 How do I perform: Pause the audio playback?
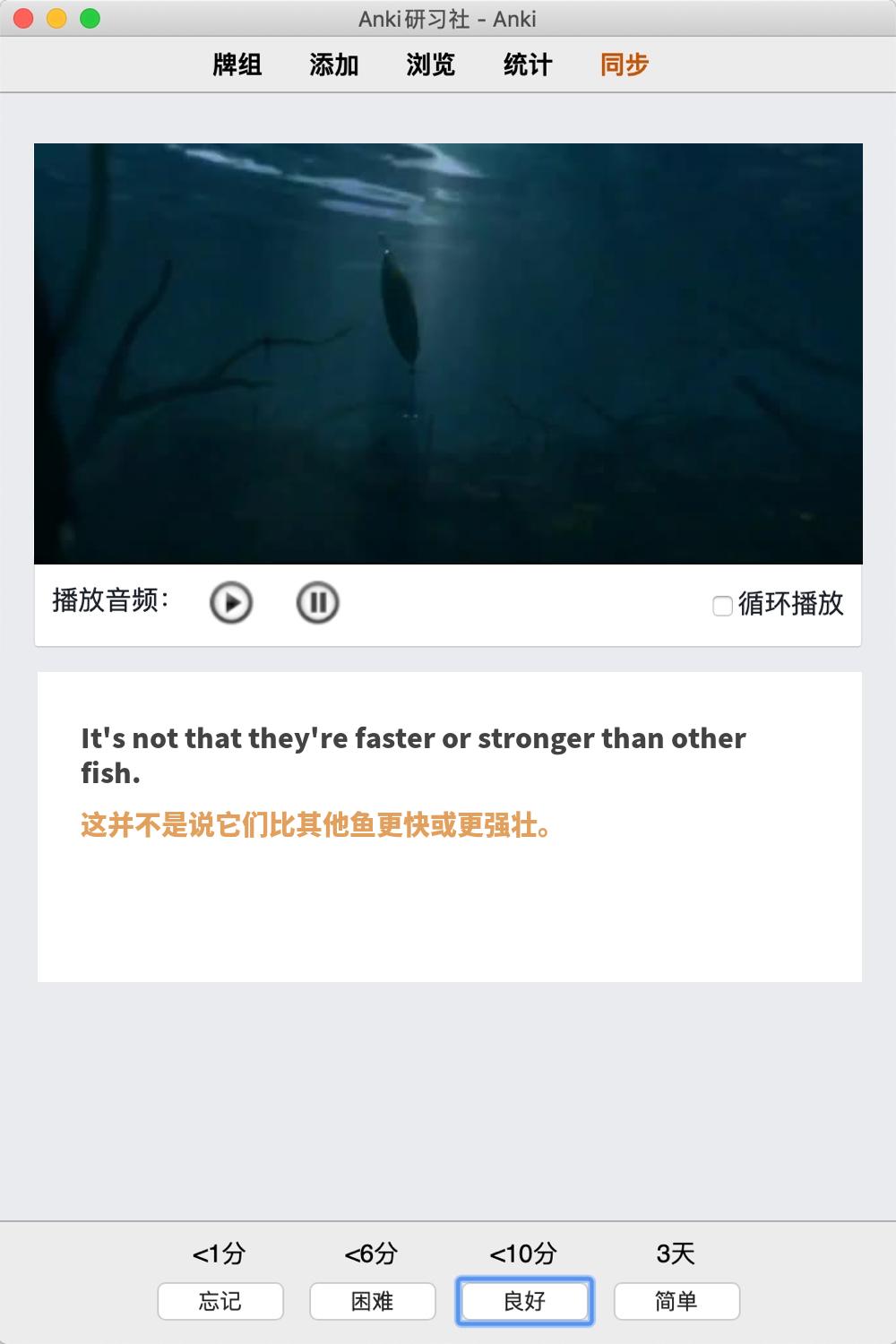317,602
